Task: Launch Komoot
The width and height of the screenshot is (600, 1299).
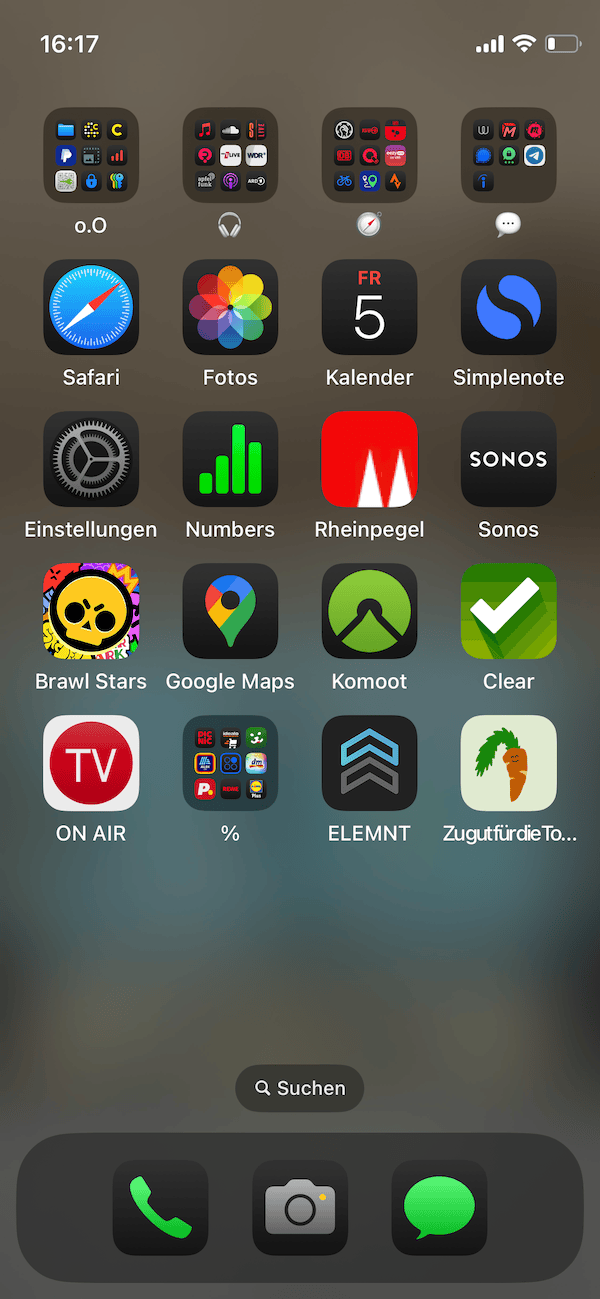Action: click(x=369, y=611)
